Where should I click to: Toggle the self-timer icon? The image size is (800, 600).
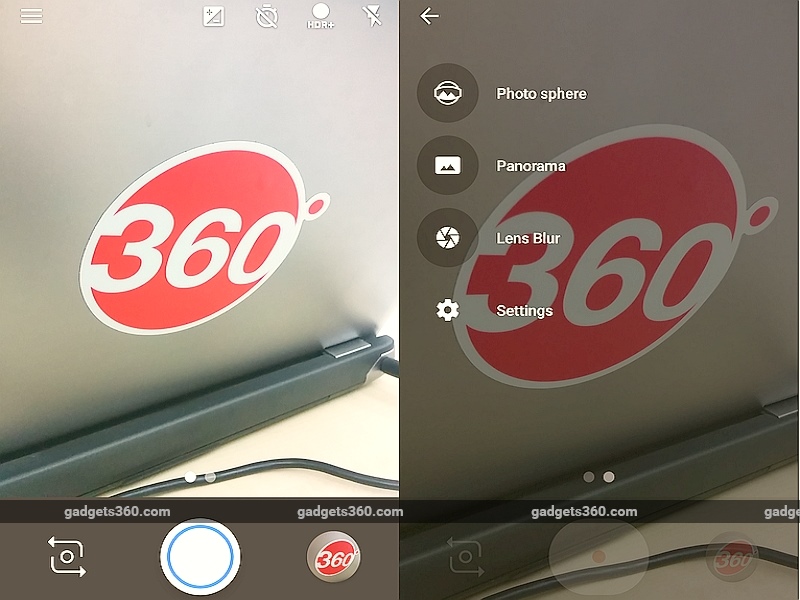pos(266,16)
